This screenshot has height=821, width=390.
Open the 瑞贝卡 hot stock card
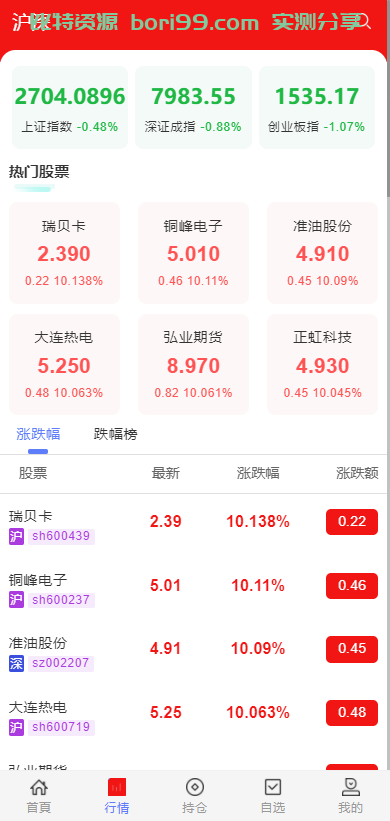click(x=64, y=253)
